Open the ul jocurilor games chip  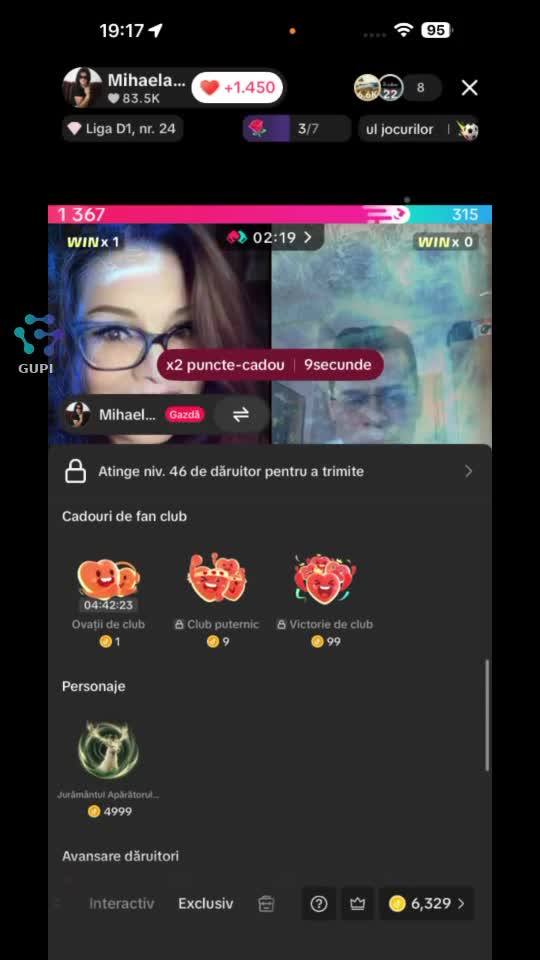coord(418,129)
